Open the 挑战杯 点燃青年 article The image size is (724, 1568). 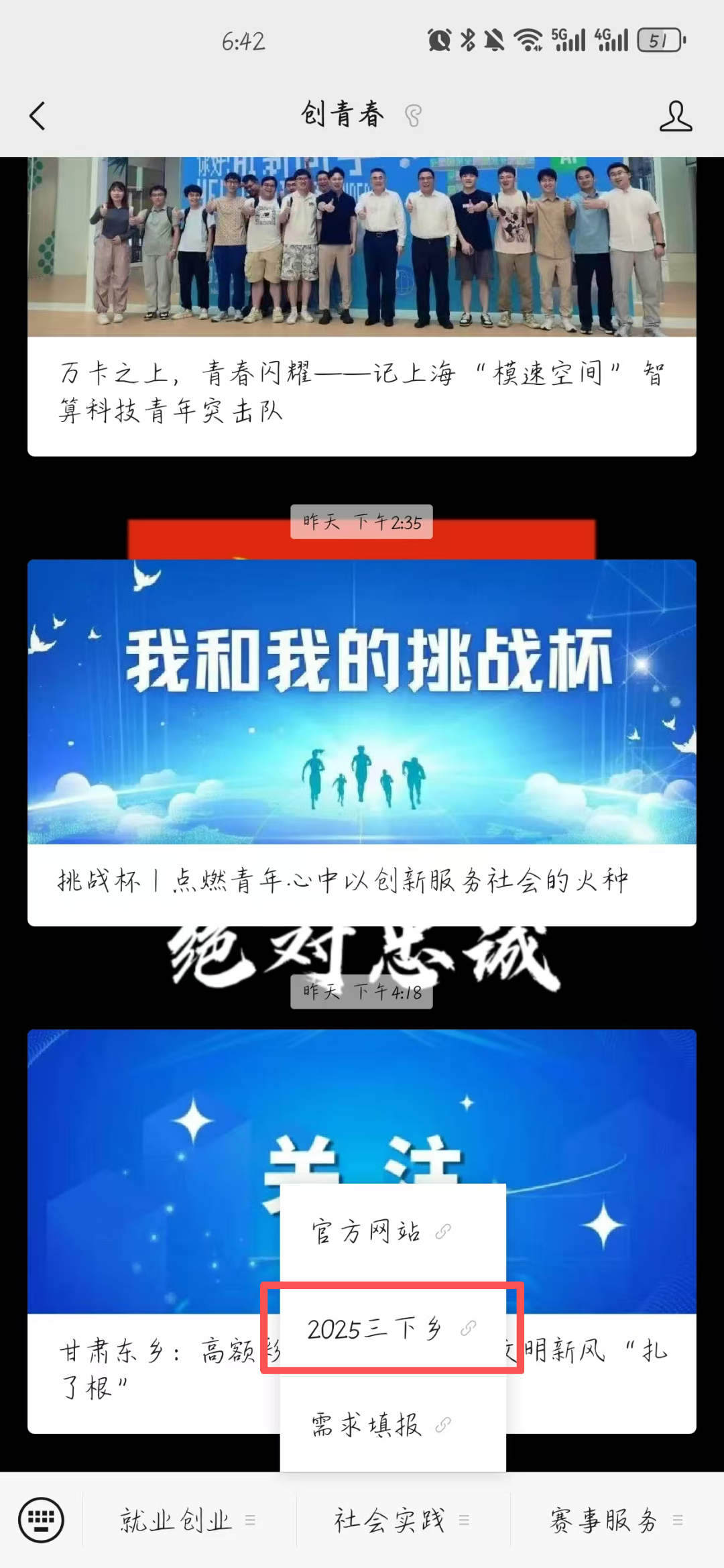361,880
